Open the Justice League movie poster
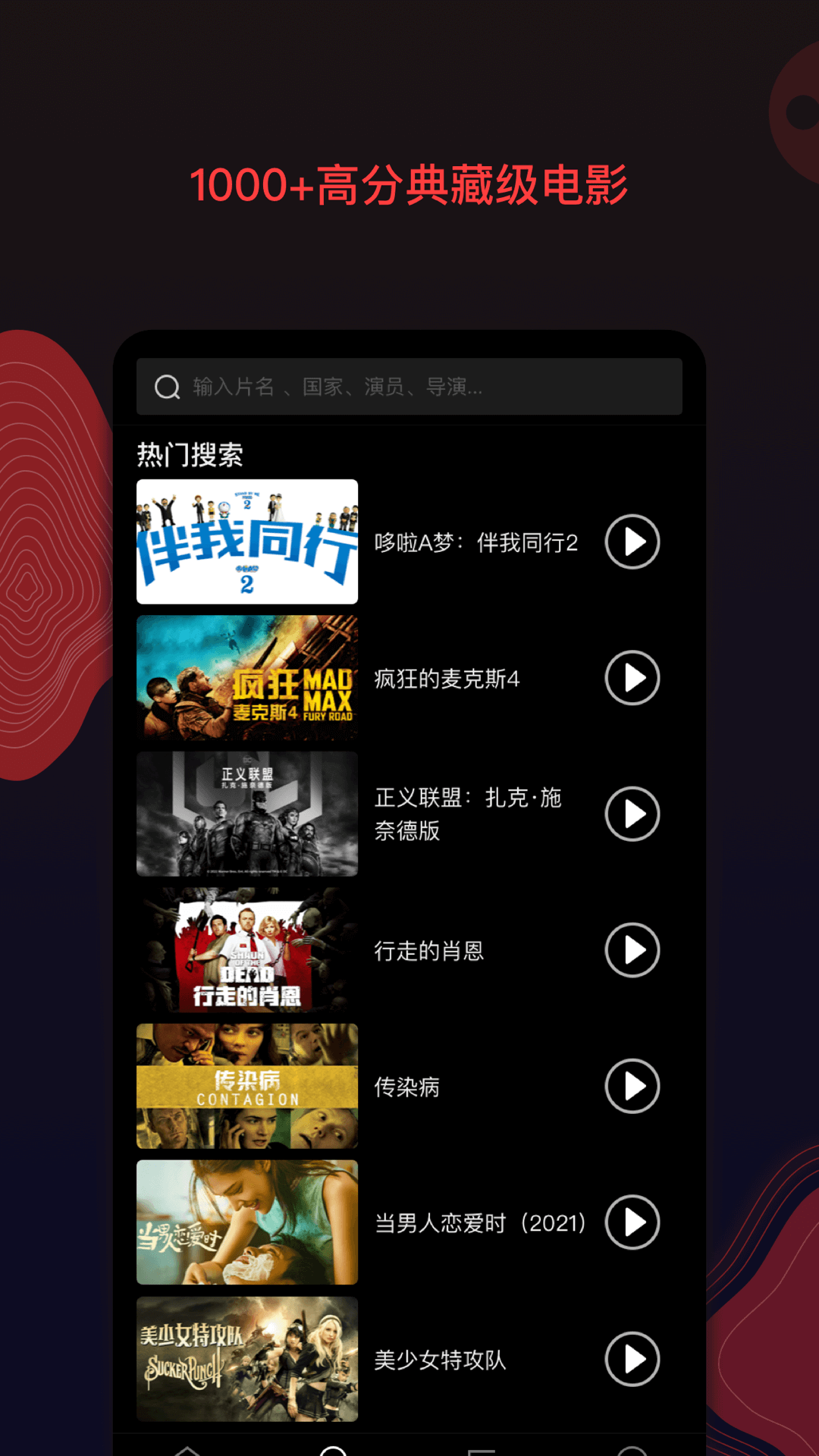This screenshot has width=819, height=1456. pyautogui.click(x=246, y=814)
